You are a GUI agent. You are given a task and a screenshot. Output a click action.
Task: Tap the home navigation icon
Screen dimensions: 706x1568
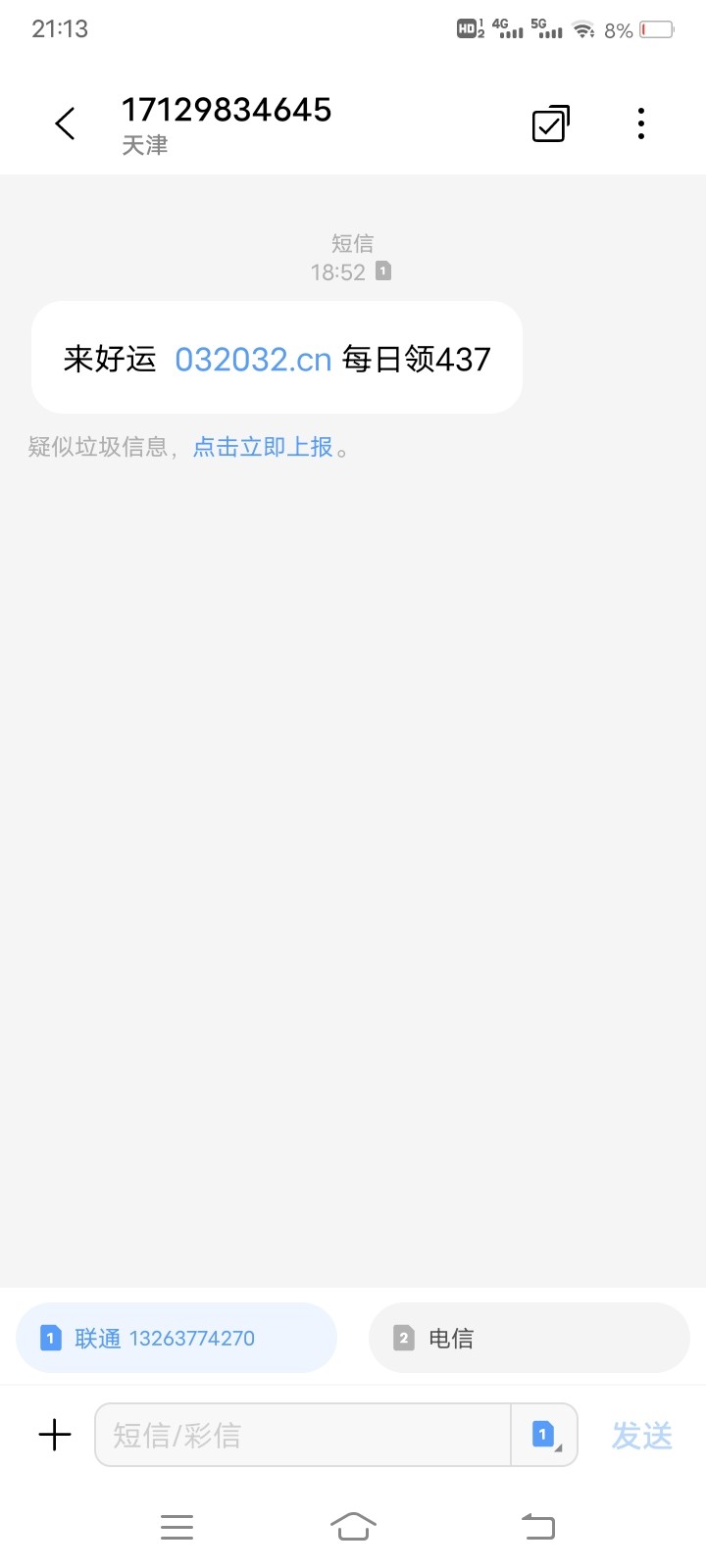[x=353, y=1526]
